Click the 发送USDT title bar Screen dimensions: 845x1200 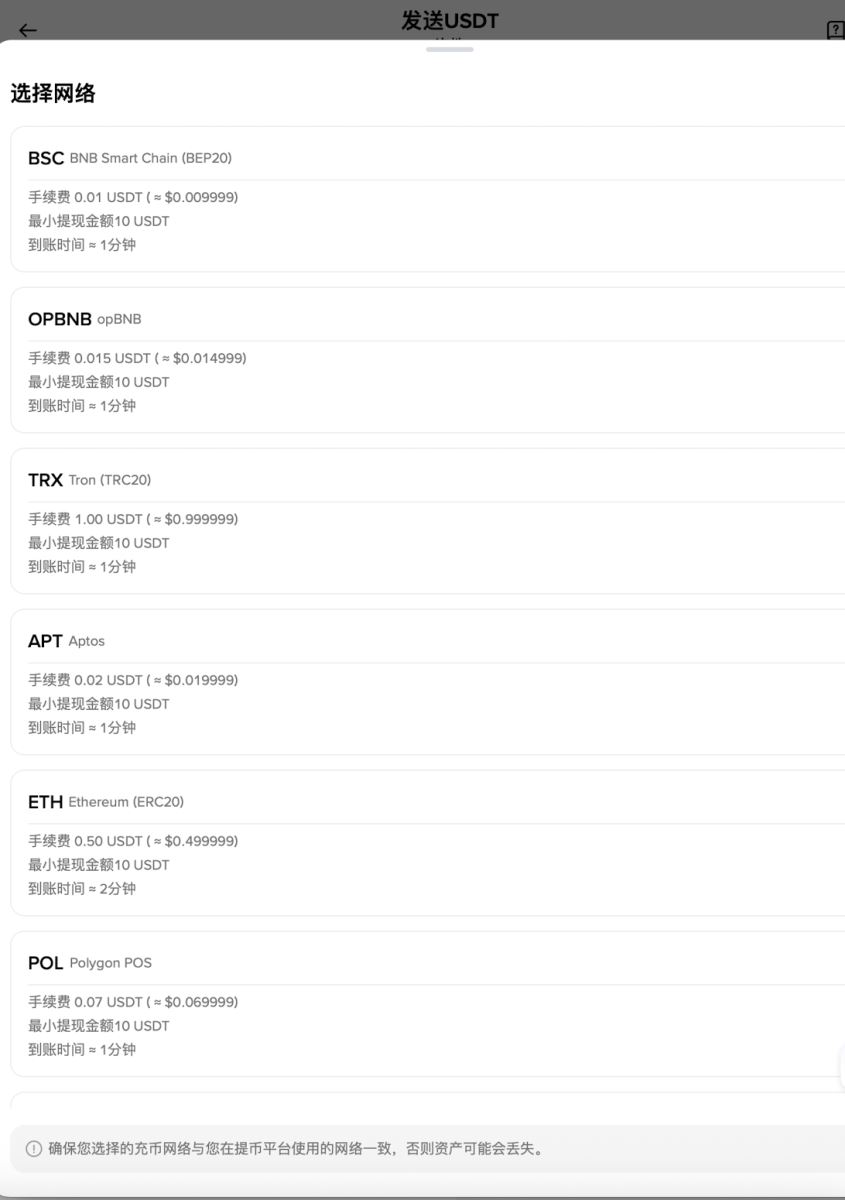pos(449,20)
